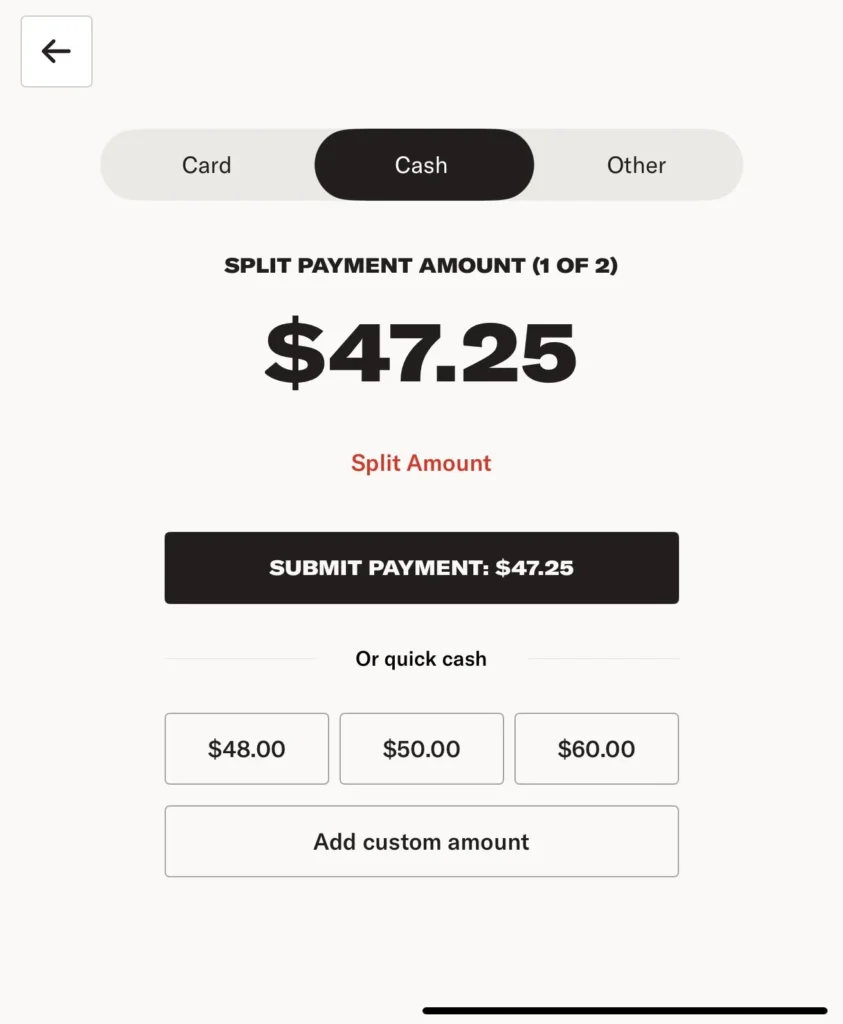Image resolution: width=843 pixels, height=1024 pixels.
Task: Select the Cash payment tab
Action: [x=421, y=165]
